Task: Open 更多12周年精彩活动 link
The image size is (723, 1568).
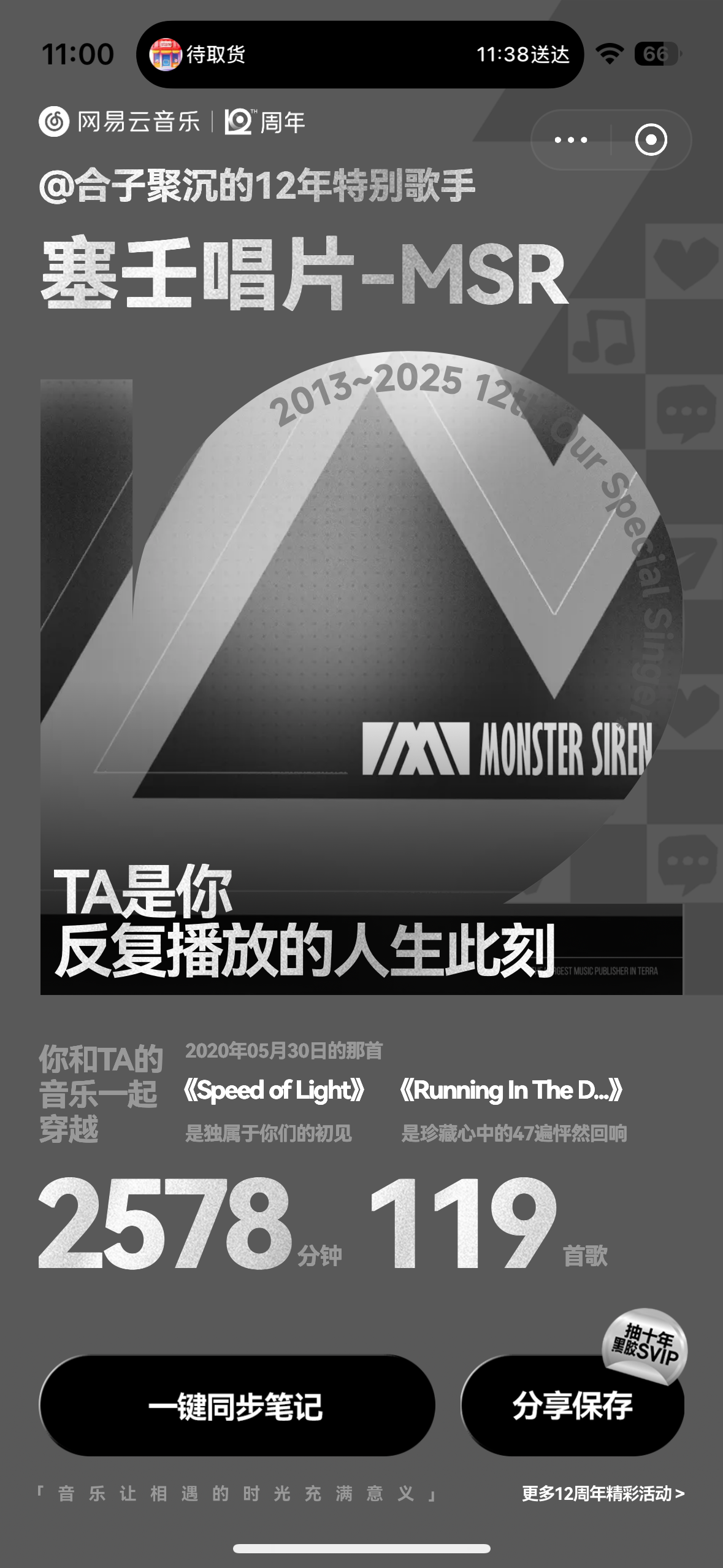Action: point(602,1494)
